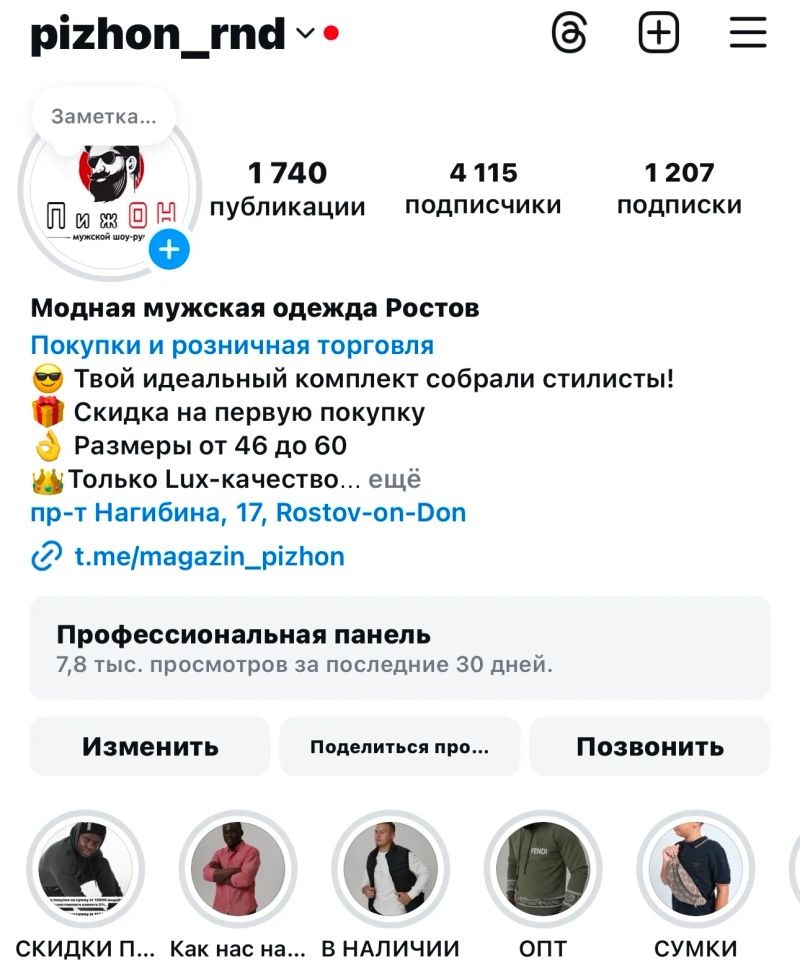Open the 1 207 подписки list
Image resolution: width=800 pixels, height=980 pixels.
pos(679,188)
